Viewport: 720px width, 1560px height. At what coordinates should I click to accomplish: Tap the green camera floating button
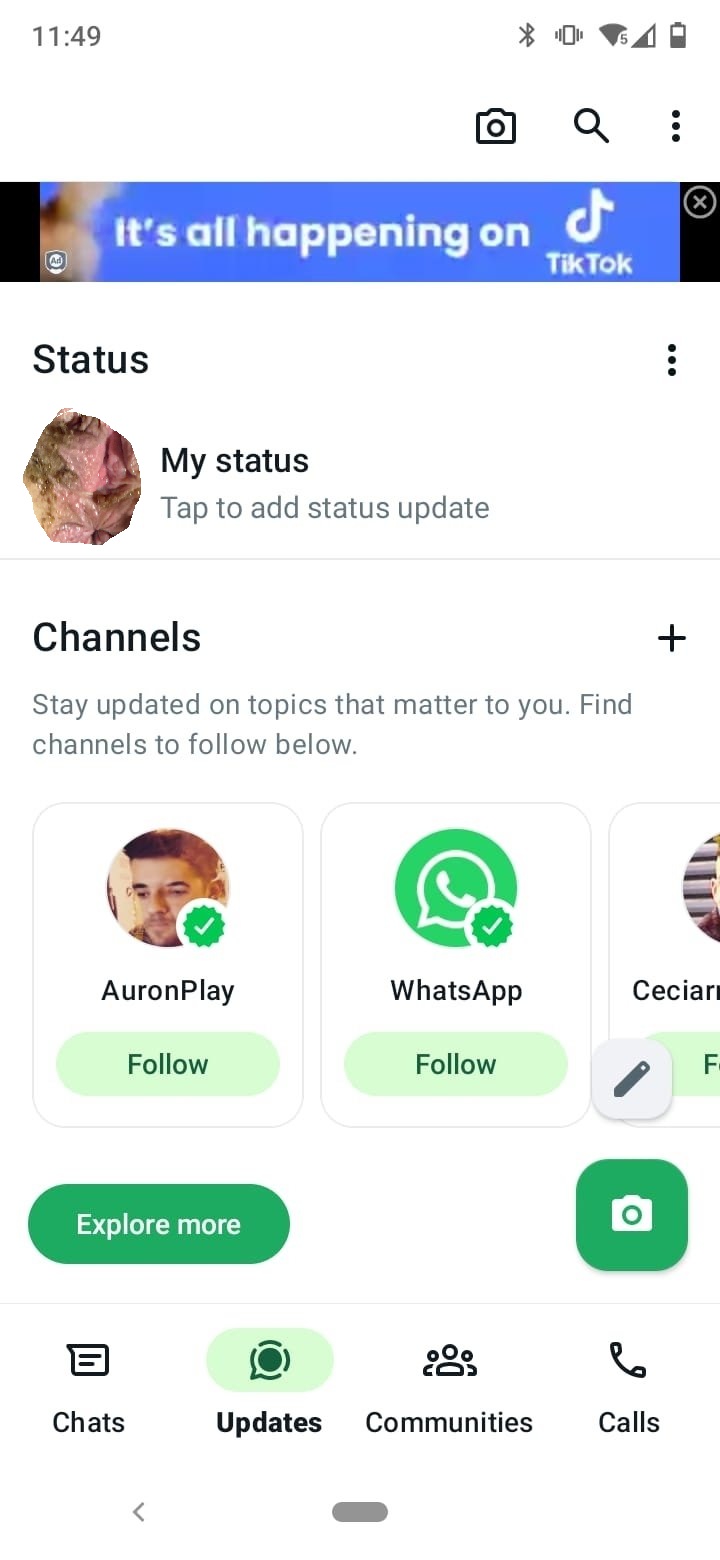632,1215
